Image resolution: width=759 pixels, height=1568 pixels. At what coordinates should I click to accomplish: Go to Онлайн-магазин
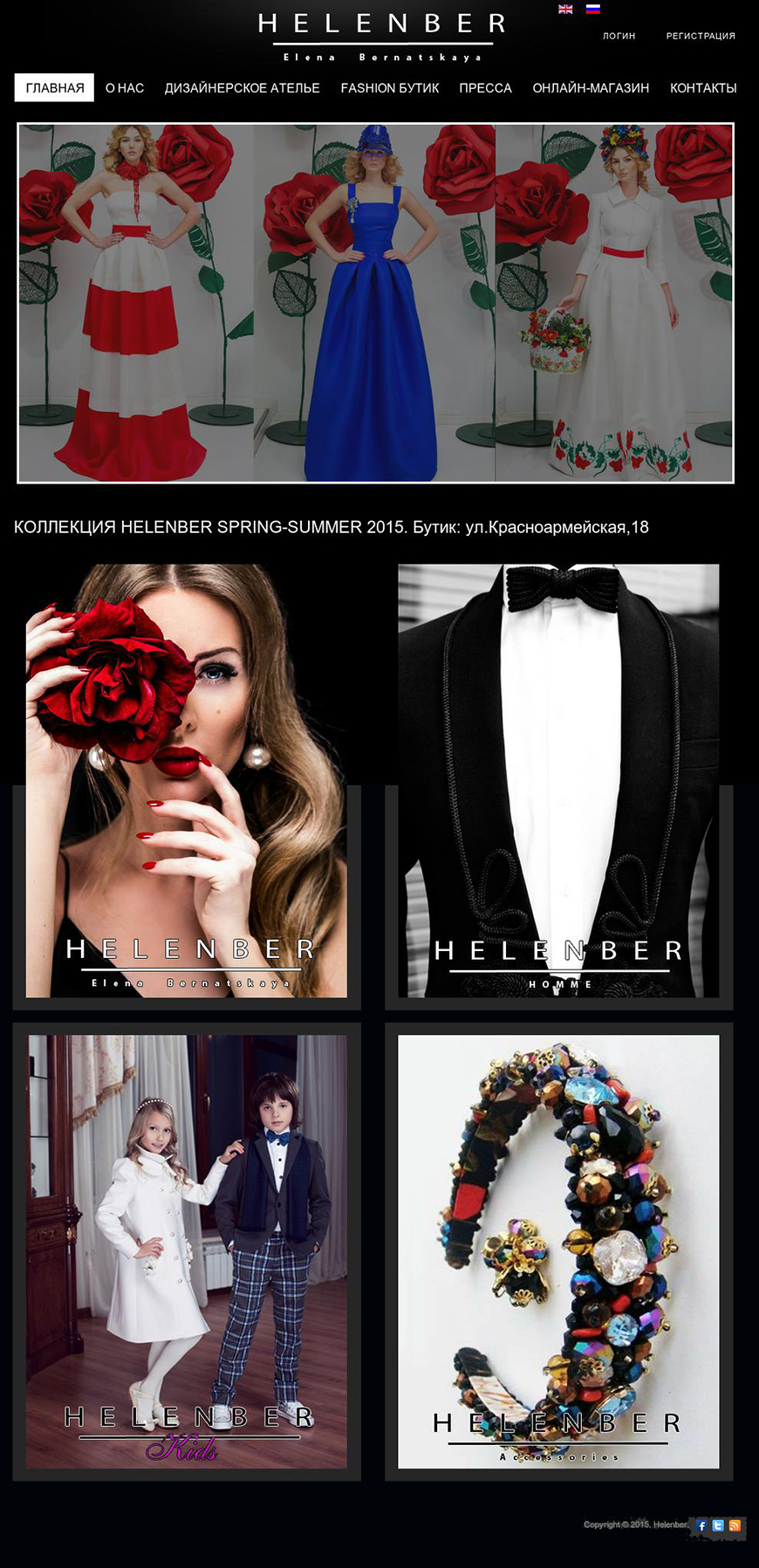tap(591, 88)
